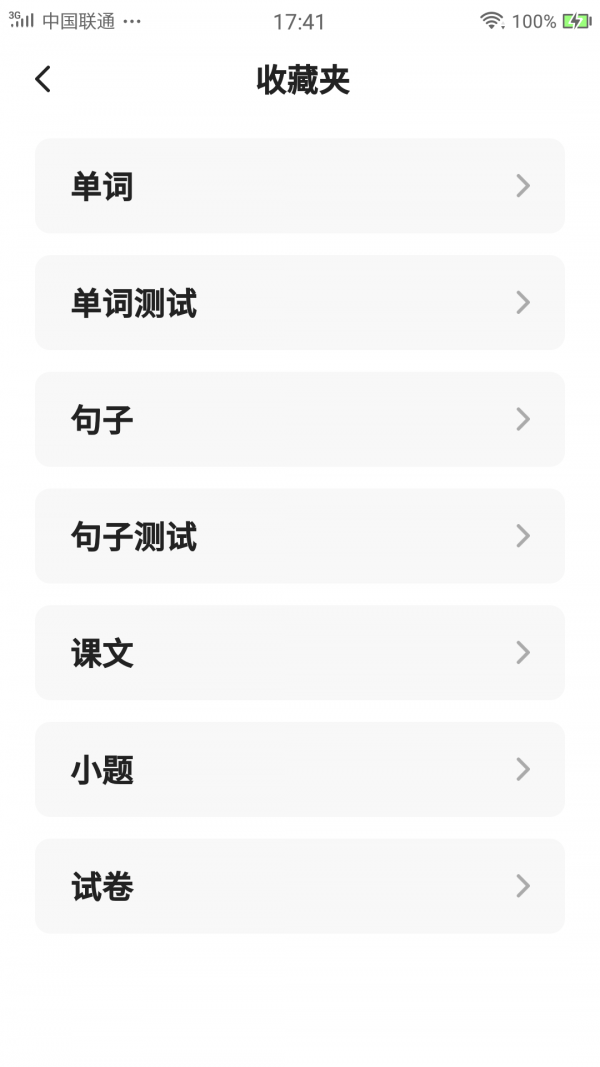Open the 试卷 favorites
This screenshot has height=1067, width=600.
click(300, 886)
